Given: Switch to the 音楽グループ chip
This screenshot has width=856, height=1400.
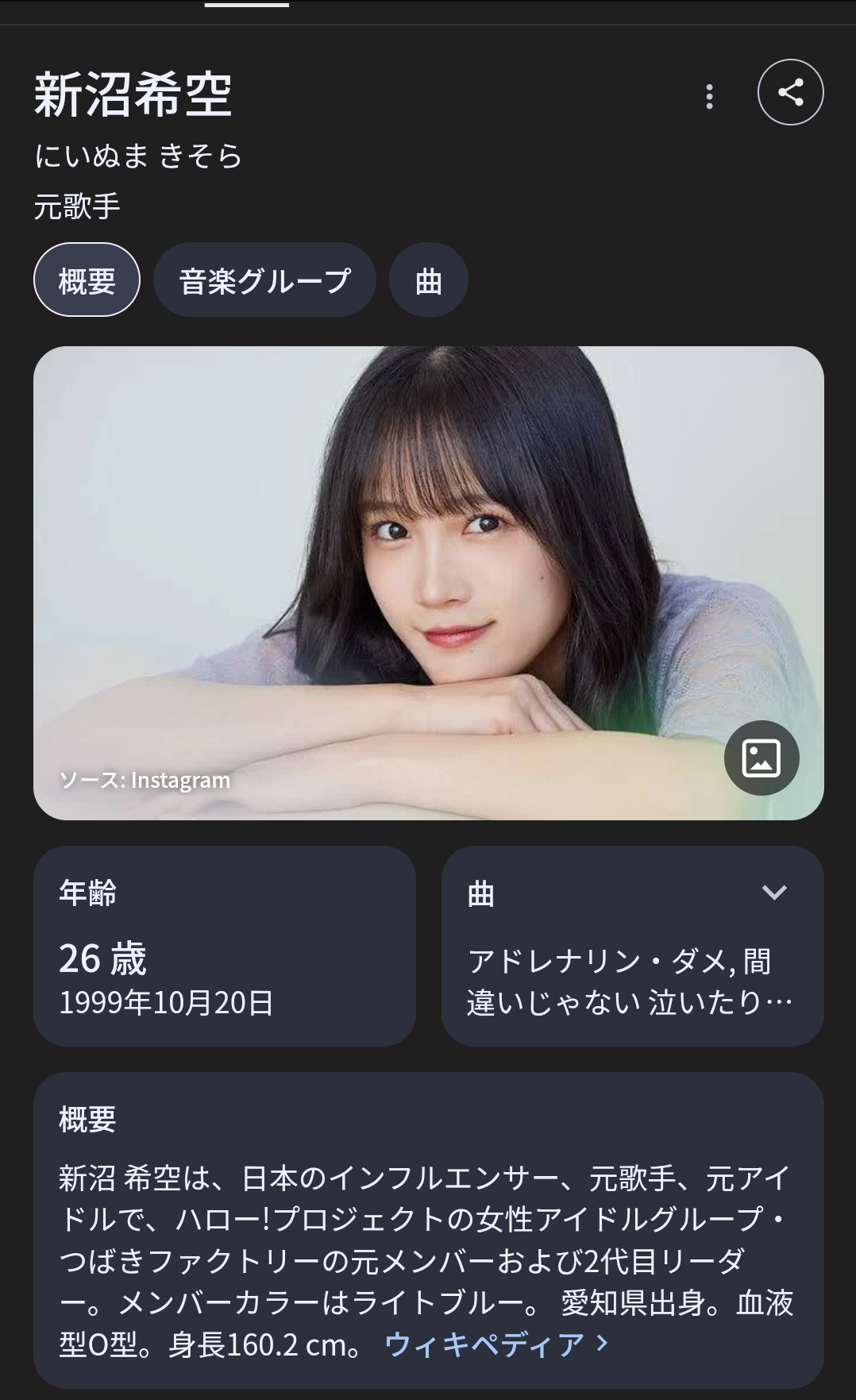Looking at the screenshot, I should (x=264, y=280).
